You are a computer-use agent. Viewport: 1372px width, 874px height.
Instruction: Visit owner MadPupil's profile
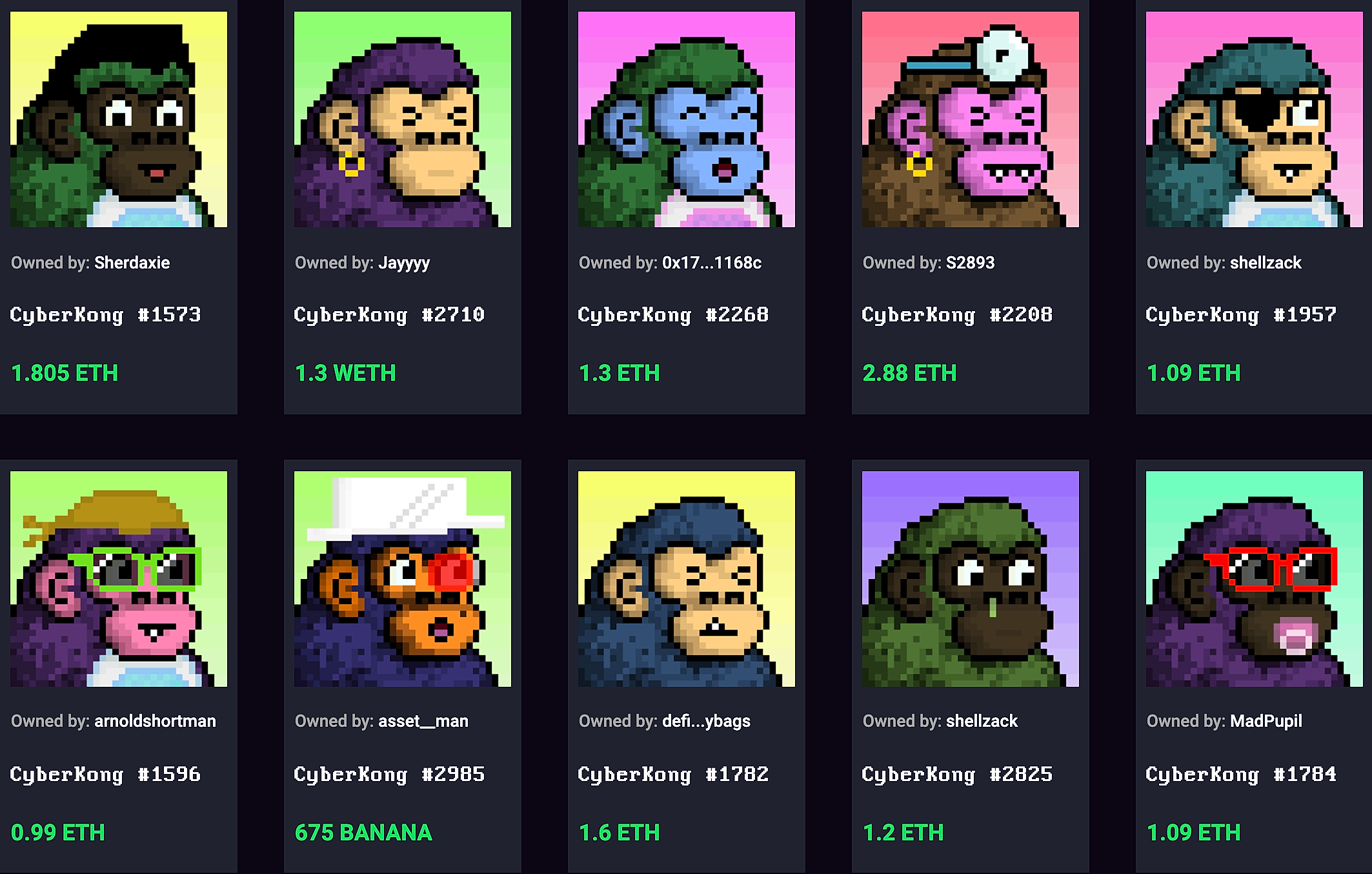click(x=1266, y=721)
